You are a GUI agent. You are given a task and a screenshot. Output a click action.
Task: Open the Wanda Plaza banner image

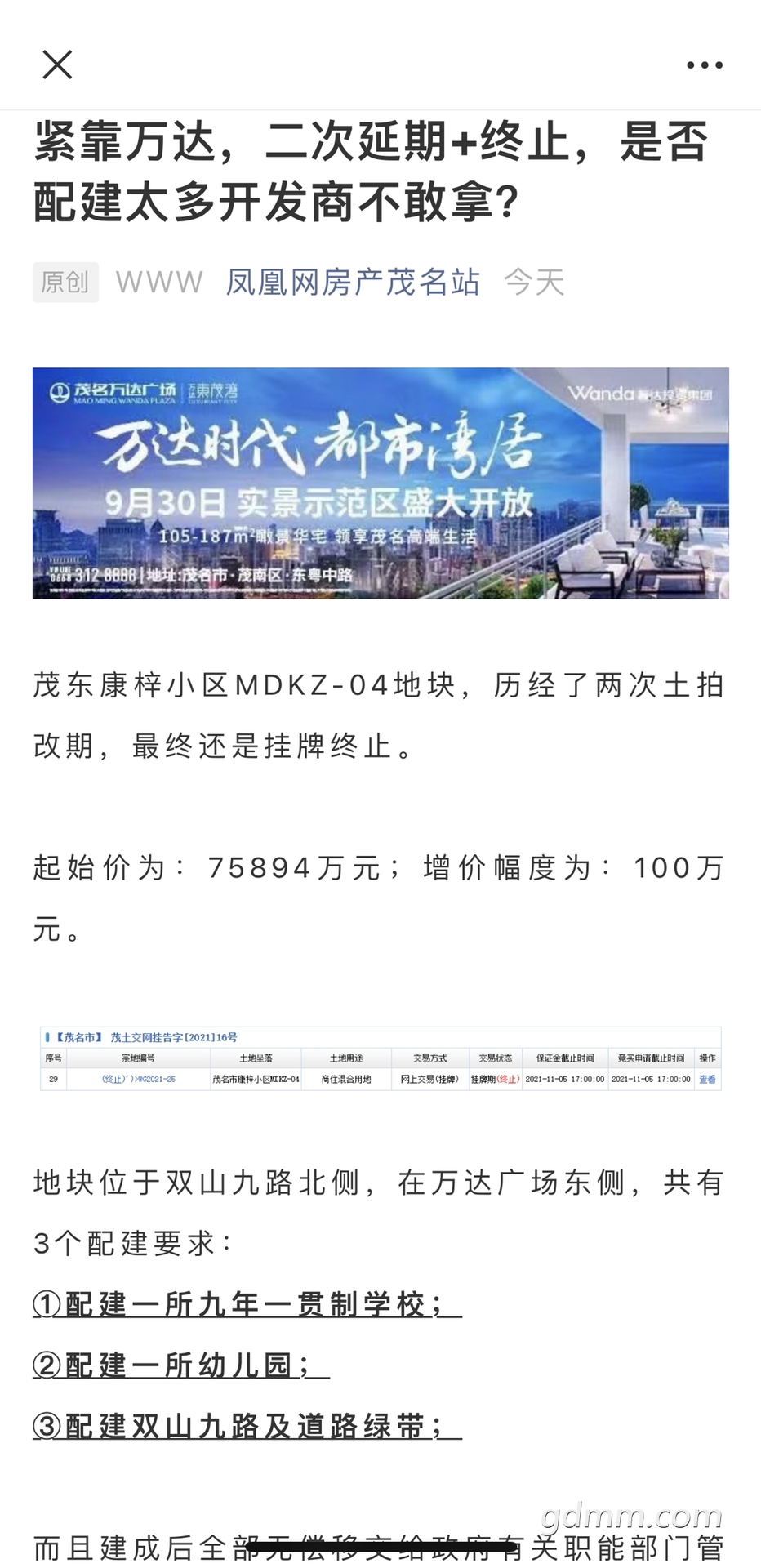point(380,483)
